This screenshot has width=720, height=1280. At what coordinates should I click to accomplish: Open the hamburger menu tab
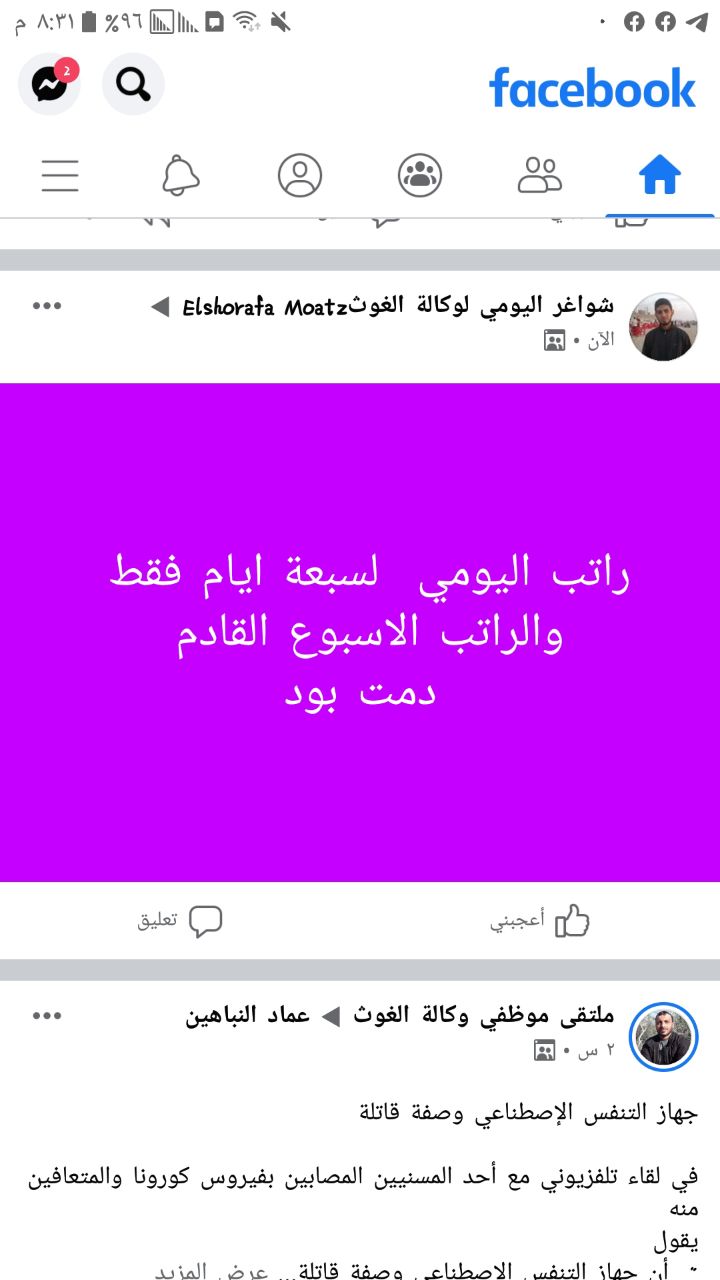pos(60,176)
